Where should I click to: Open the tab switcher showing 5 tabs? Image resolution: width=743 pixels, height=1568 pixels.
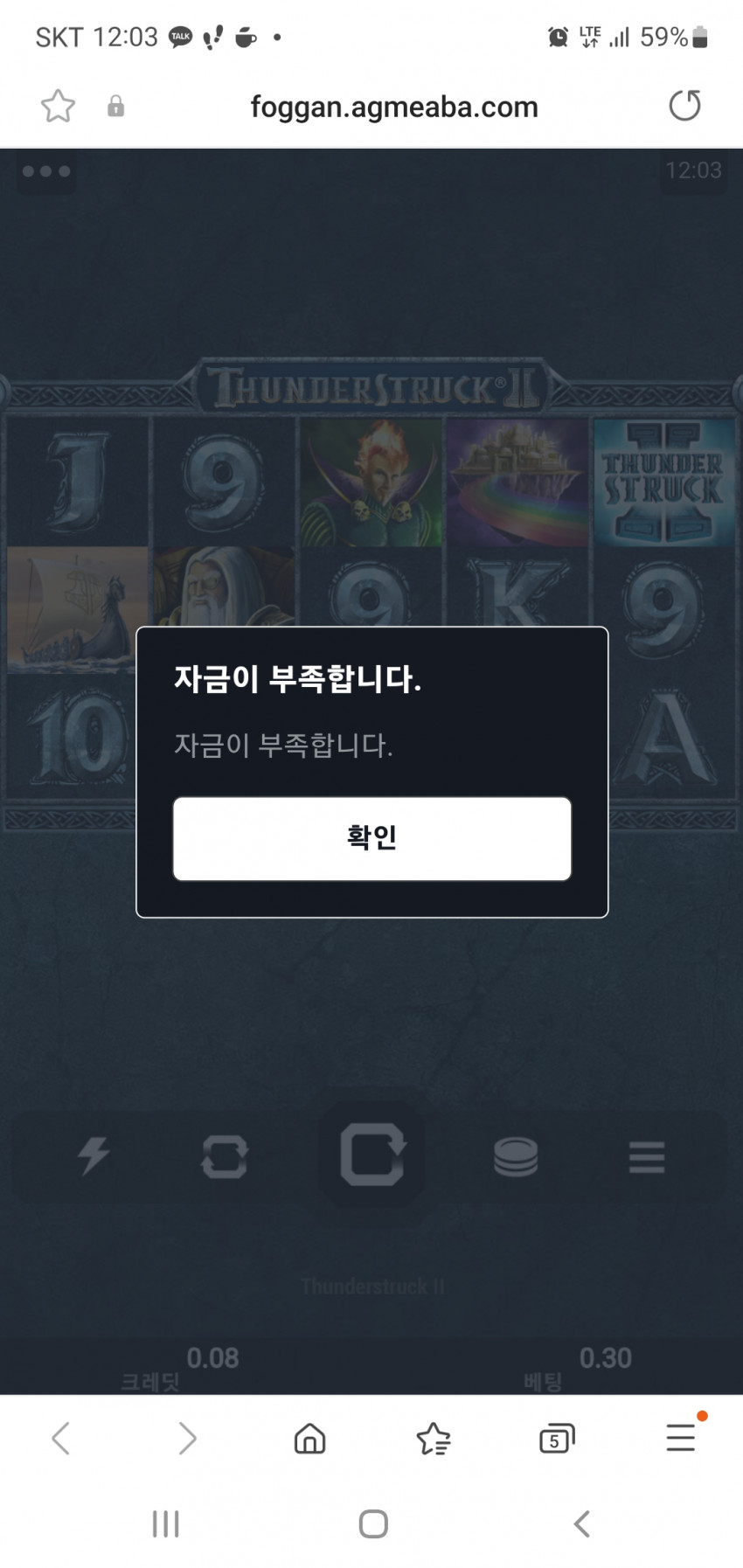(557, 1438)
